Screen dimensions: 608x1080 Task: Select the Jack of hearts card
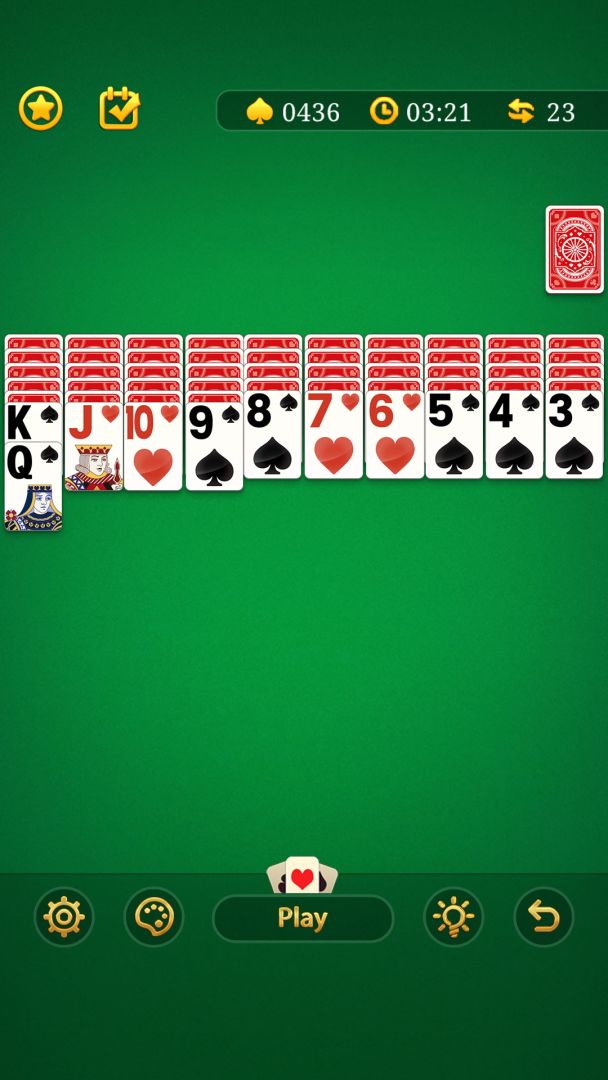click(x=93, y=448)
